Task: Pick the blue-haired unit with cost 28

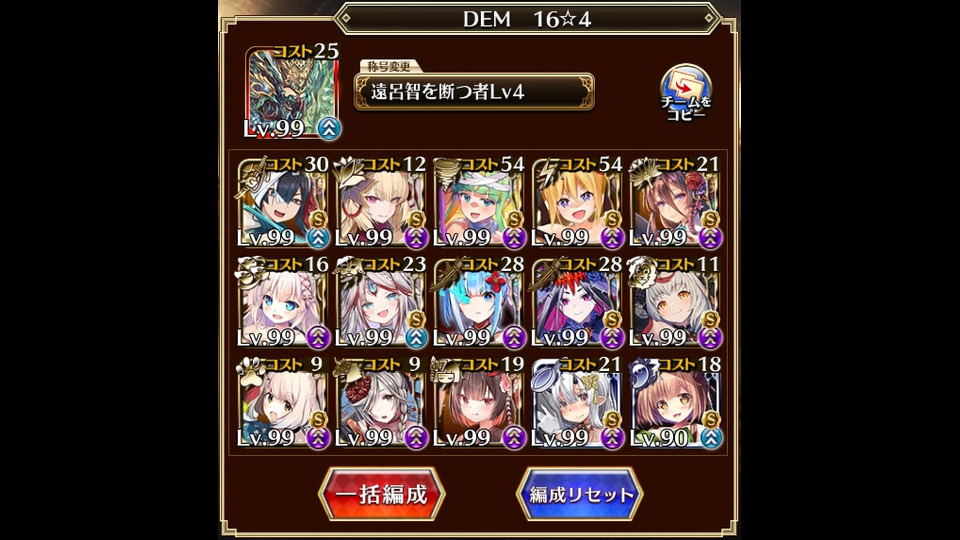Action: click(479, 303)
